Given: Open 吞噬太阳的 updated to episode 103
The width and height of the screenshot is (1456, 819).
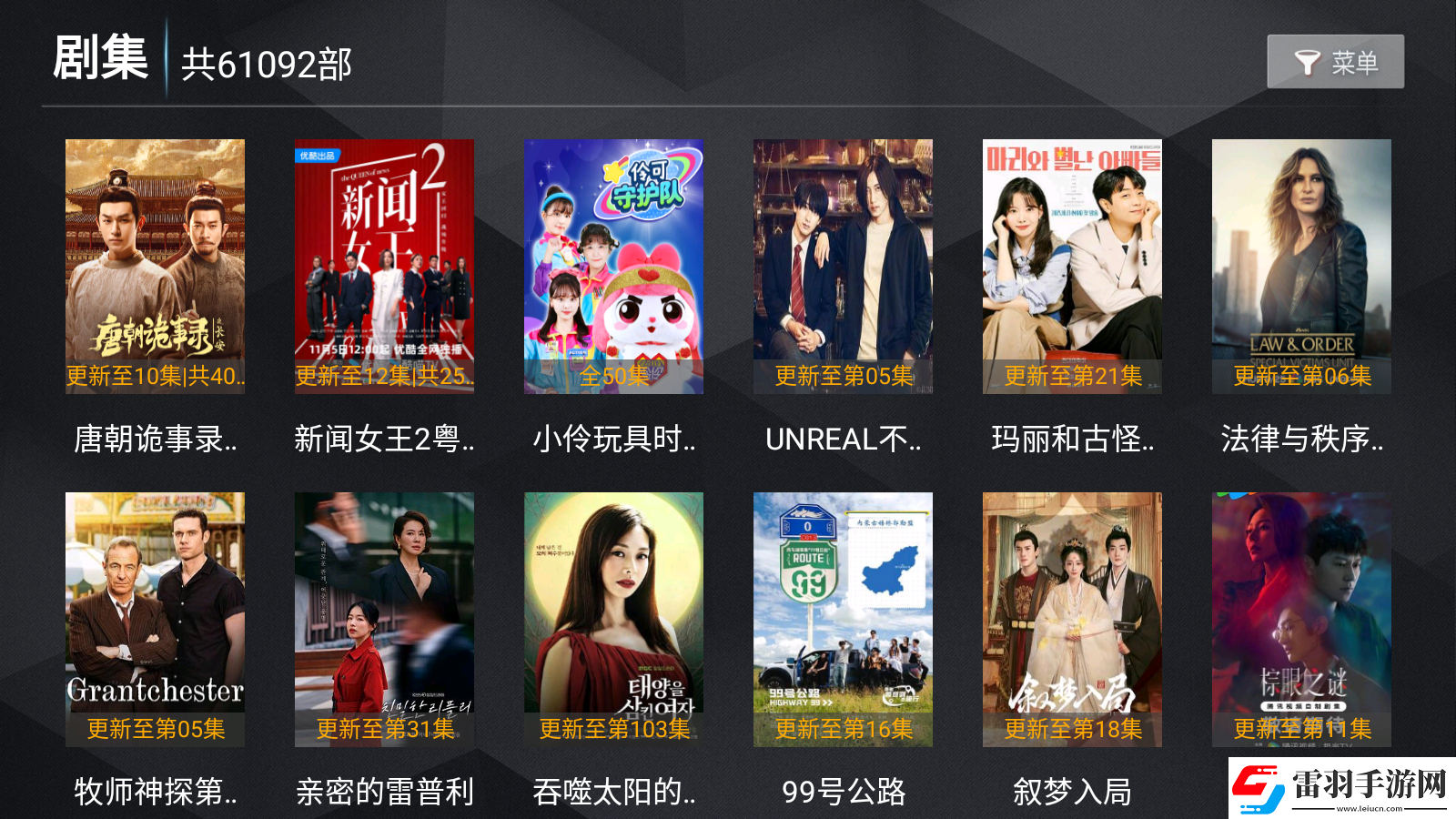Looking at the screenshot, I should pyautogui.click(x=613, y=619).
